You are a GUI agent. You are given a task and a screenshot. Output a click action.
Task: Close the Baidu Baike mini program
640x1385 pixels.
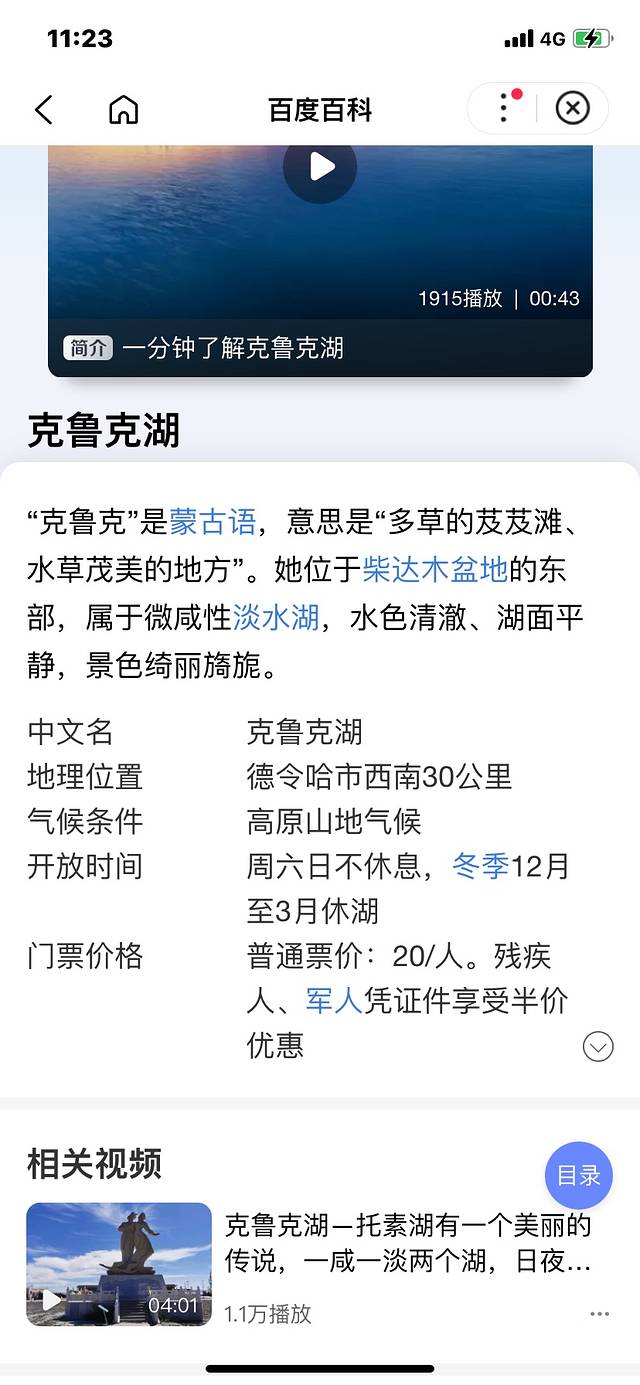click(x=572, y=108)
